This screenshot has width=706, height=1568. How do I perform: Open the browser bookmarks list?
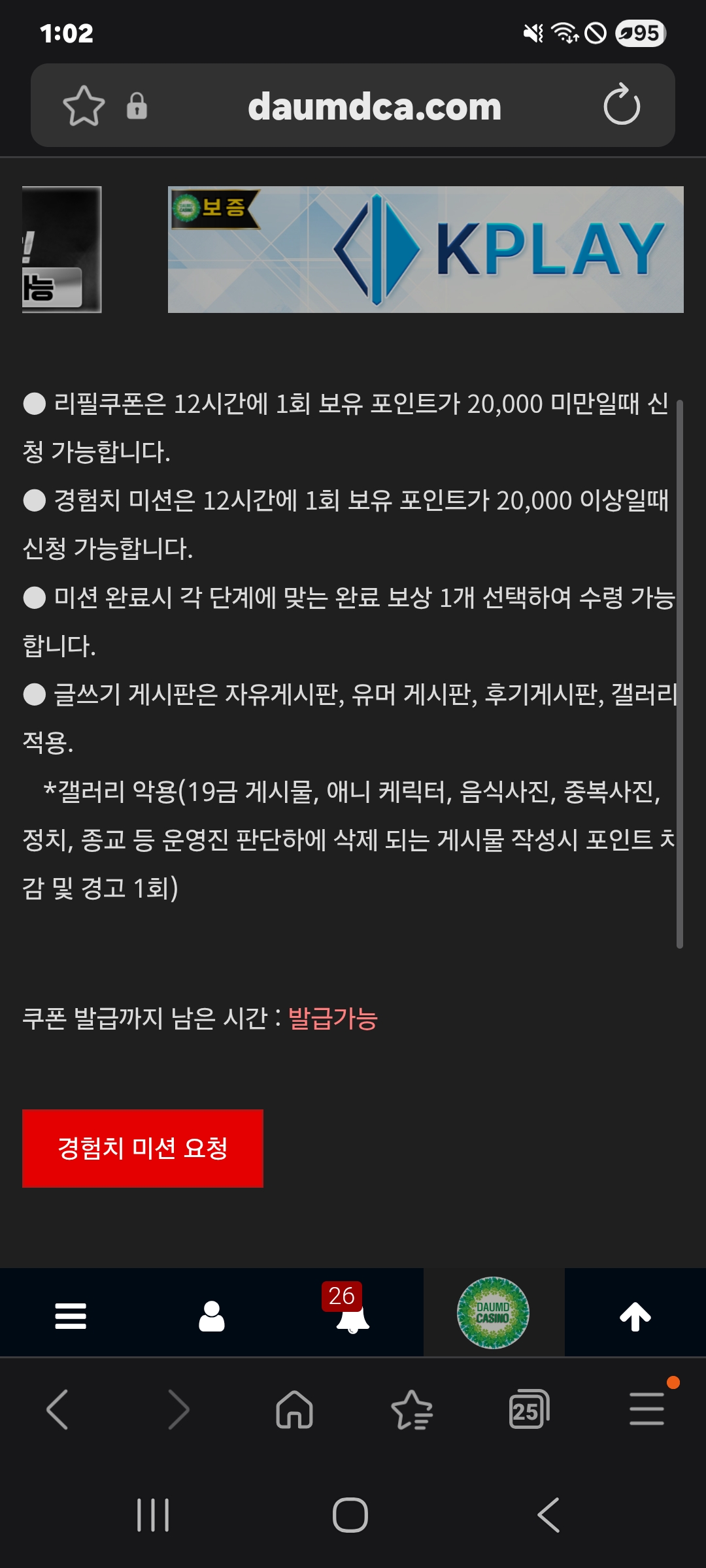[412, 1409]
